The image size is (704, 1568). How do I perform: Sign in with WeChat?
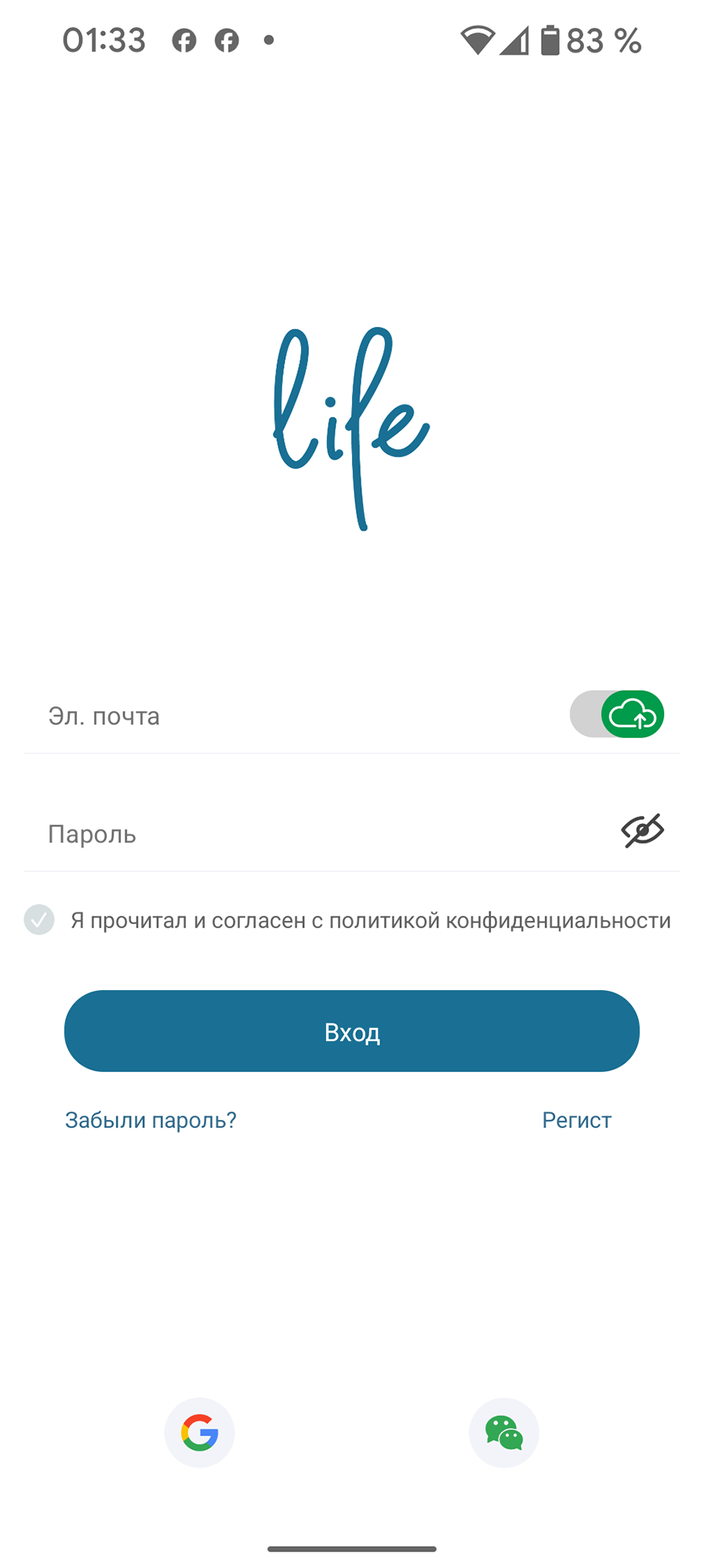[504, 1432]
